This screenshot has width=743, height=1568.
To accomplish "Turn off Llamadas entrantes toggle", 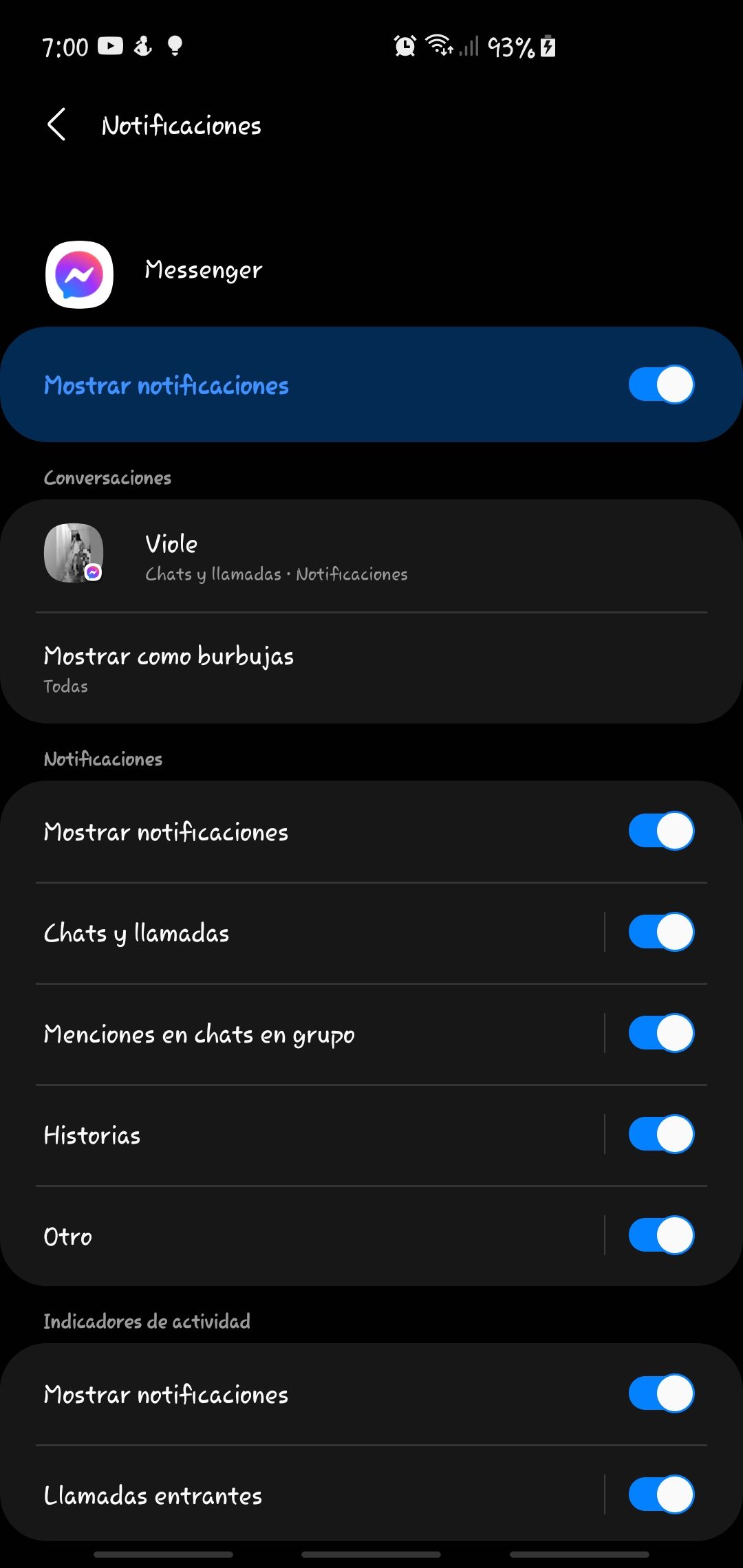I will point(660,1494).
